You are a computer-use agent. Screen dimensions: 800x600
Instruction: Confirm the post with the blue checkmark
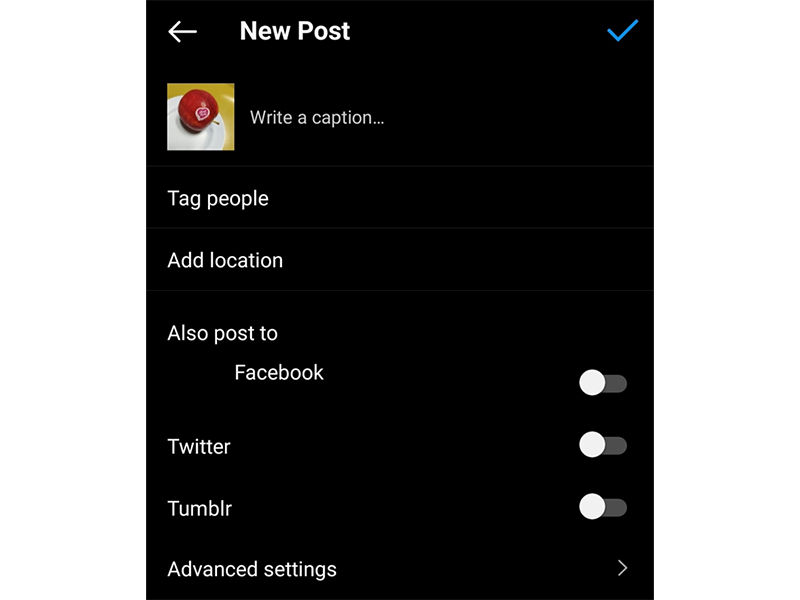(x=622, y=31)
